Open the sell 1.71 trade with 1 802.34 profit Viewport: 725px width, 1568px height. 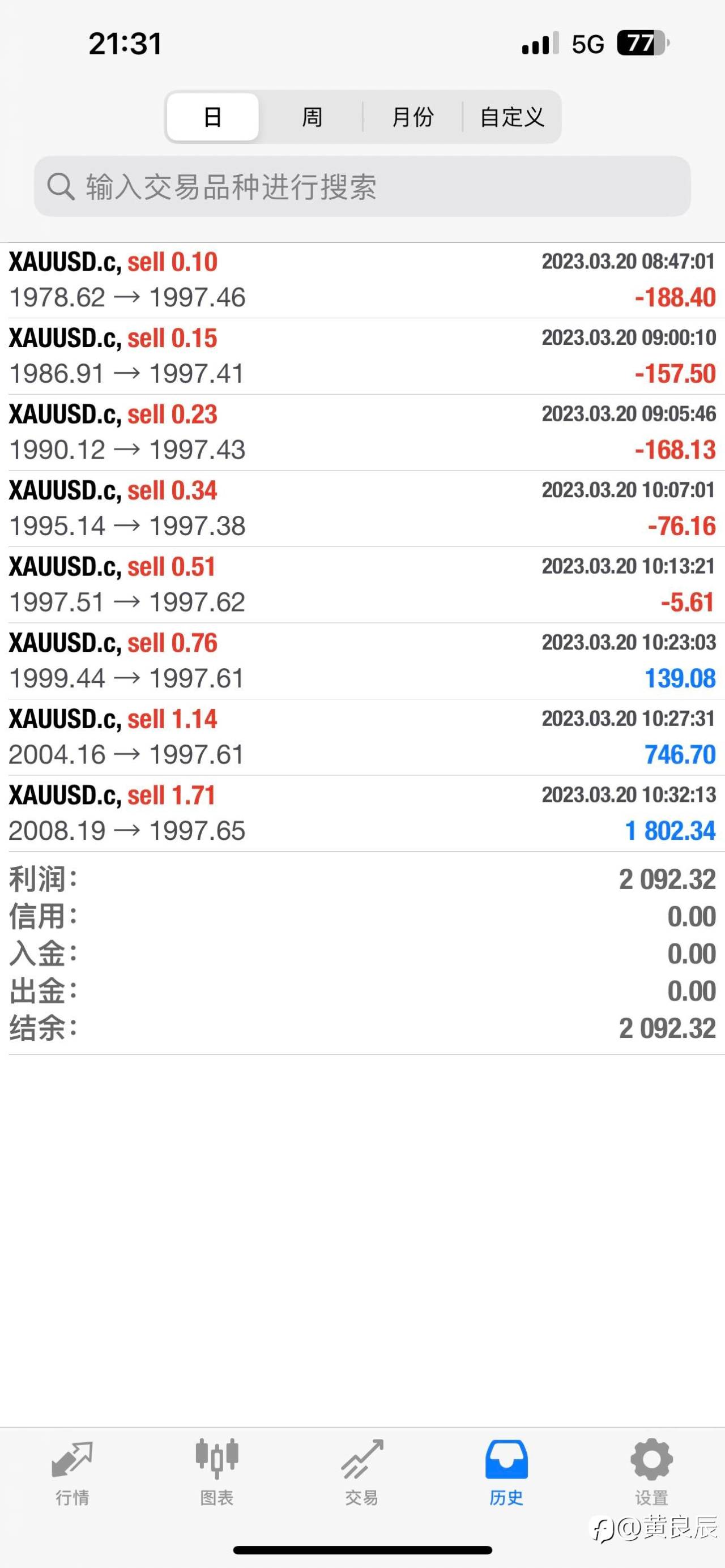[x=362, y=813]
